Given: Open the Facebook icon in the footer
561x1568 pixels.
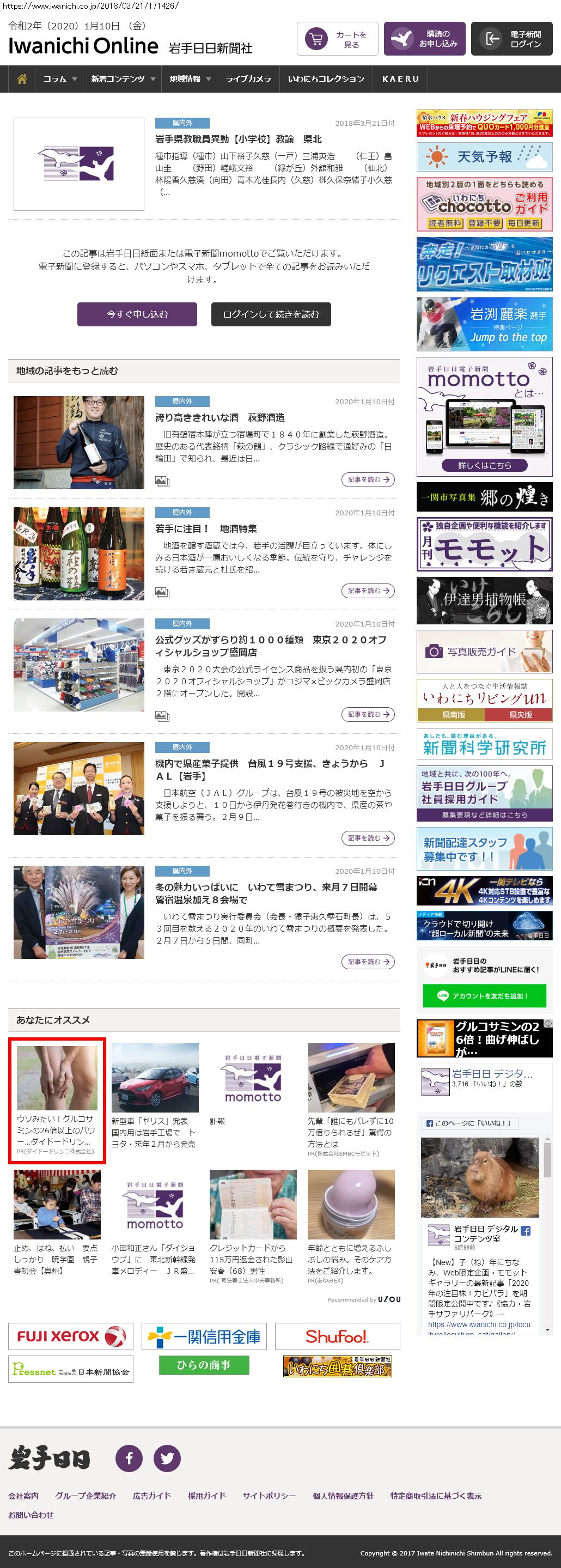Looking at the screenshot, I should [129, 1458].
